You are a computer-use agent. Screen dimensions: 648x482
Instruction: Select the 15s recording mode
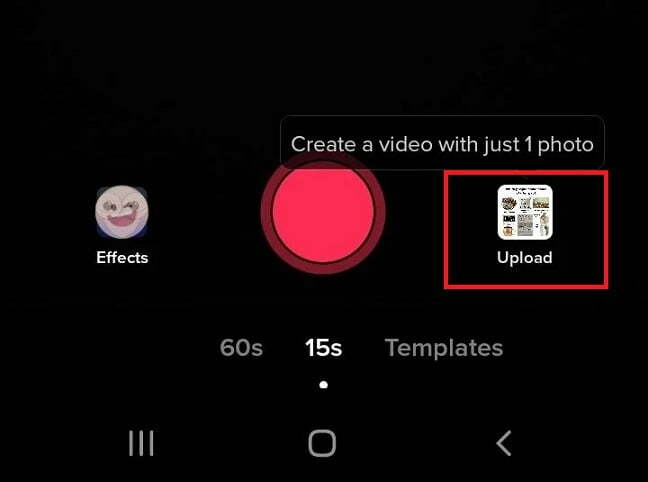tap(323, 348)
